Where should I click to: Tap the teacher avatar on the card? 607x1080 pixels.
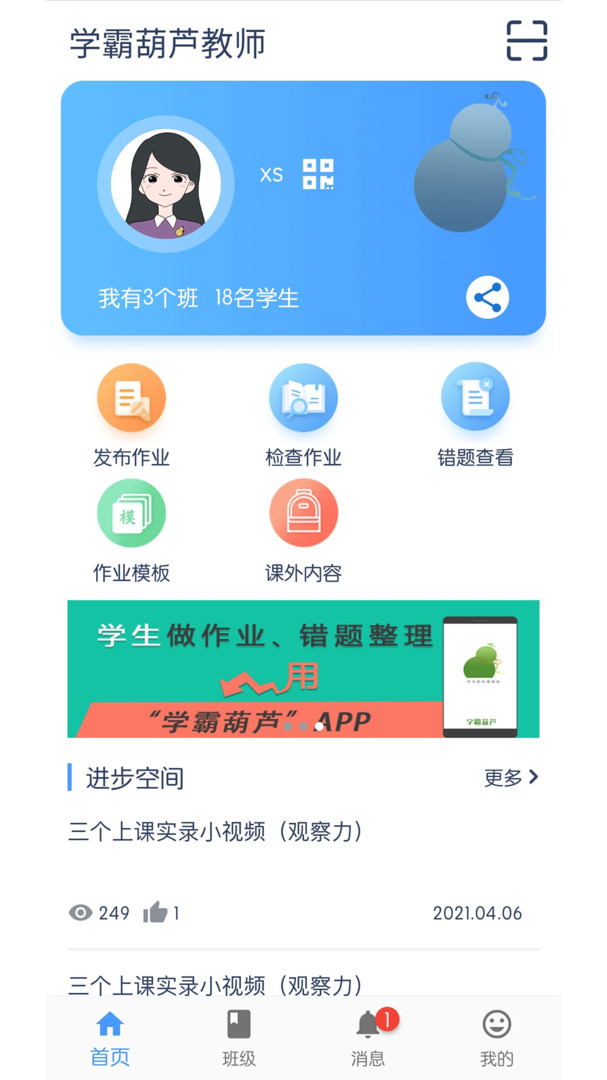[165, 184]
